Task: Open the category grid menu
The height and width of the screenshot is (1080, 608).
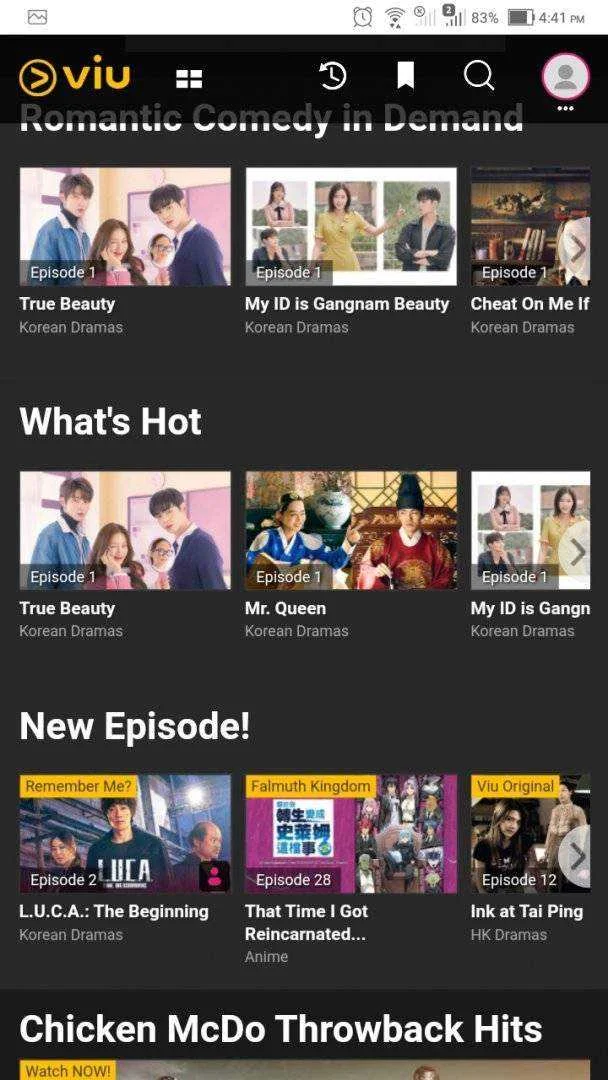Action: [189, 79]
